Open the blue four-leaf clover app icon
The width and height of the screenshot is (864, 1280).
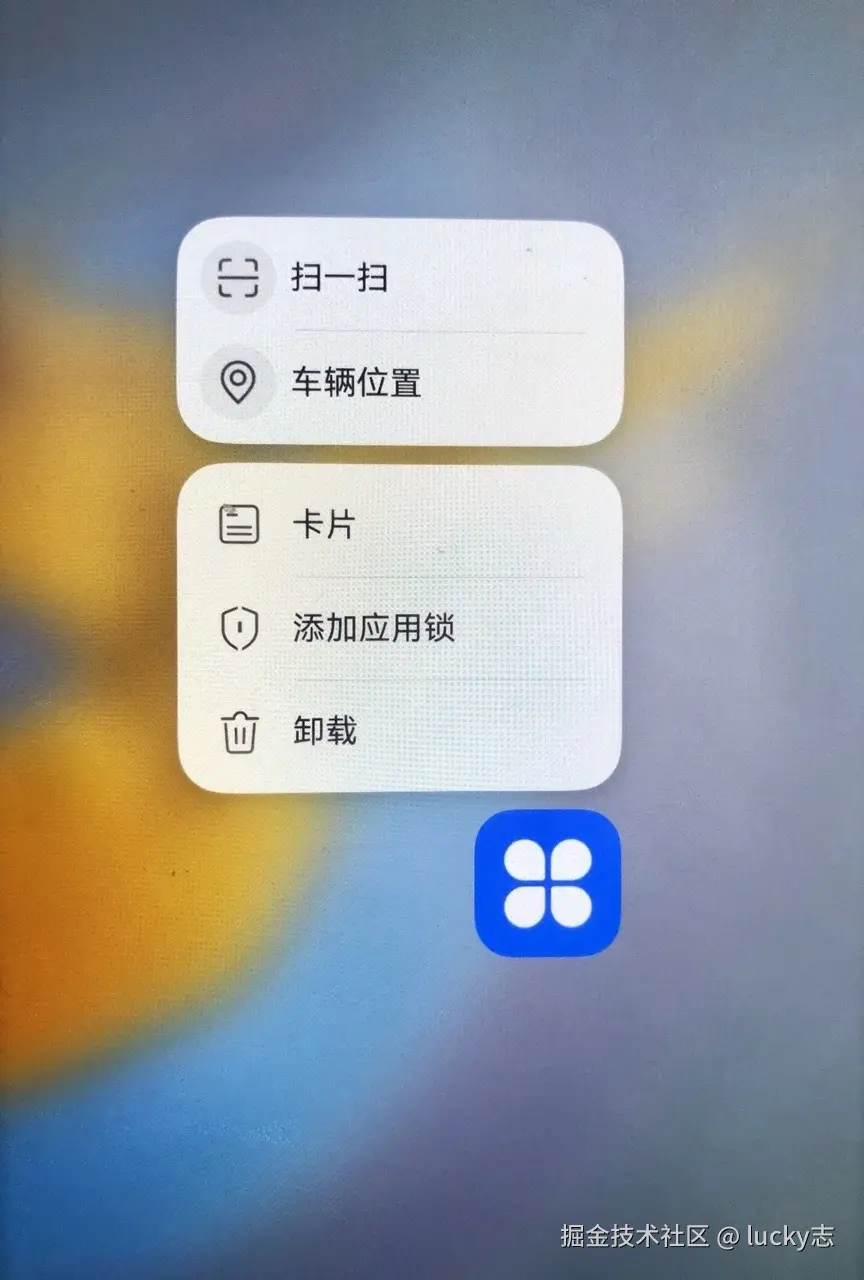tap(547, 883)
